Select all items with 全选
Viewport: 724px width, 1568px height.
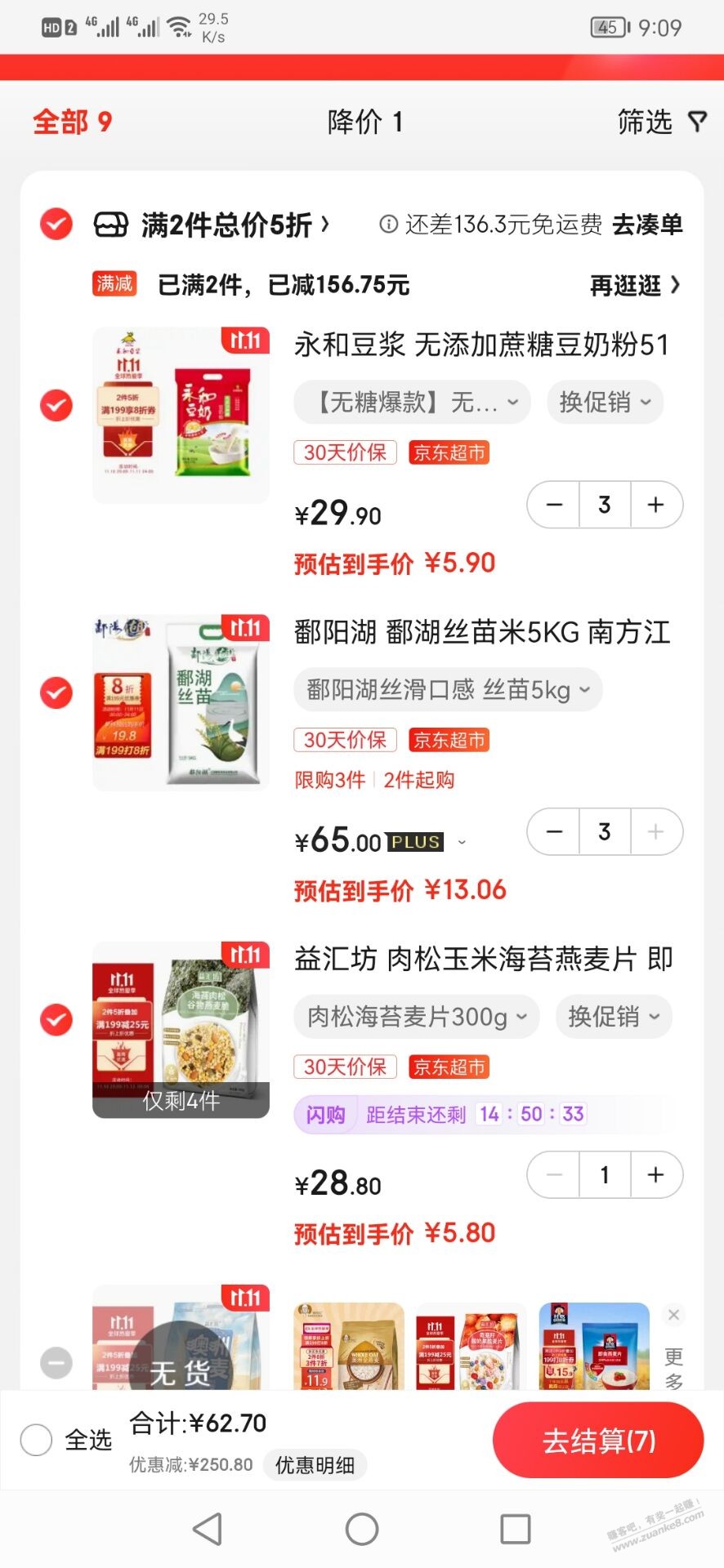coord(37,1440)
